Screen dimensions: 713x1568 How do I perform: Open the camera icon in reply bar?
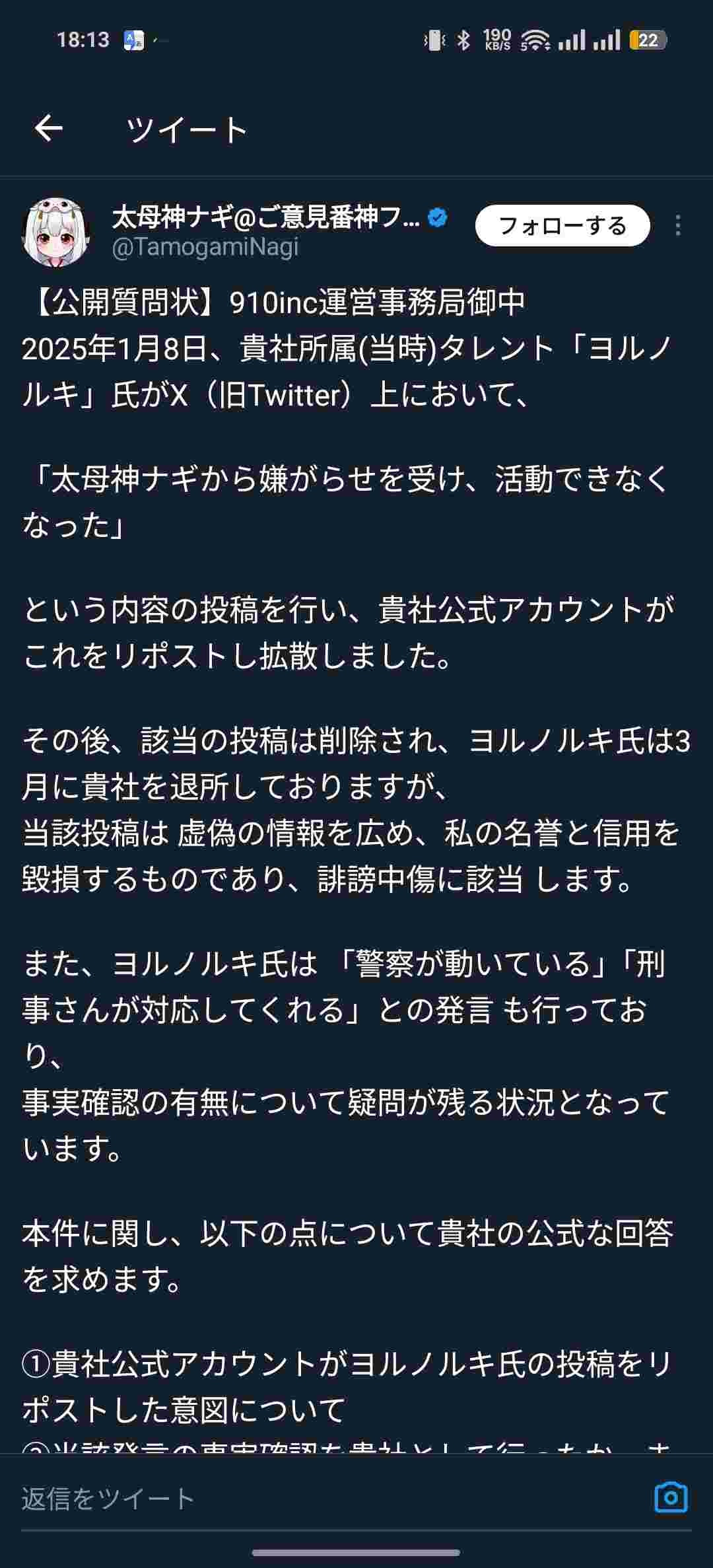pos(671,1497)
